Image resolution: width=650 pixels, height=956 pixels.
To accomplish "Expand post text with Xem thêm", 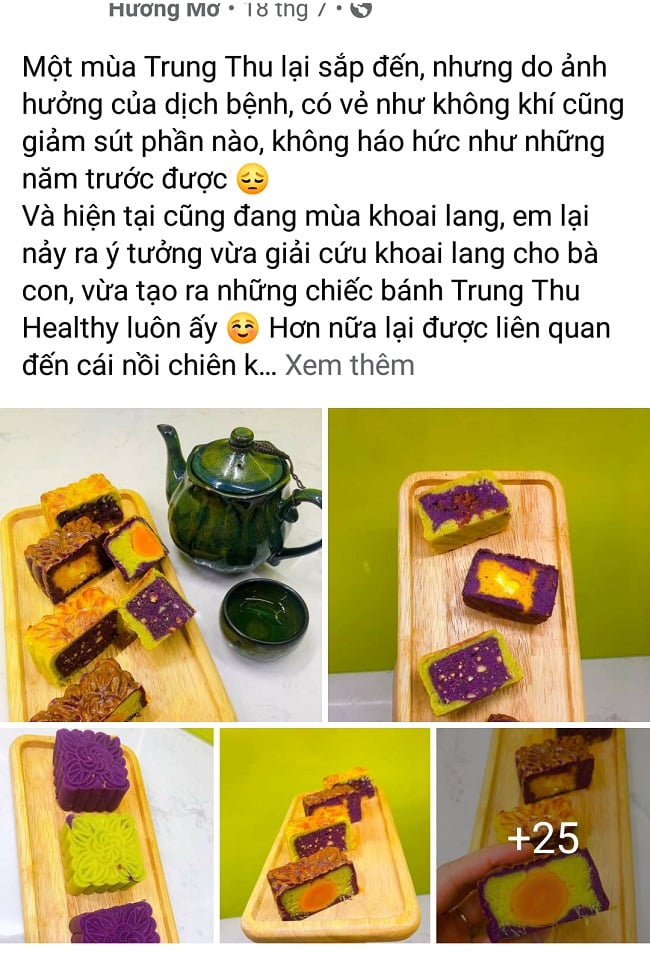I will click(x=349, y=365).
